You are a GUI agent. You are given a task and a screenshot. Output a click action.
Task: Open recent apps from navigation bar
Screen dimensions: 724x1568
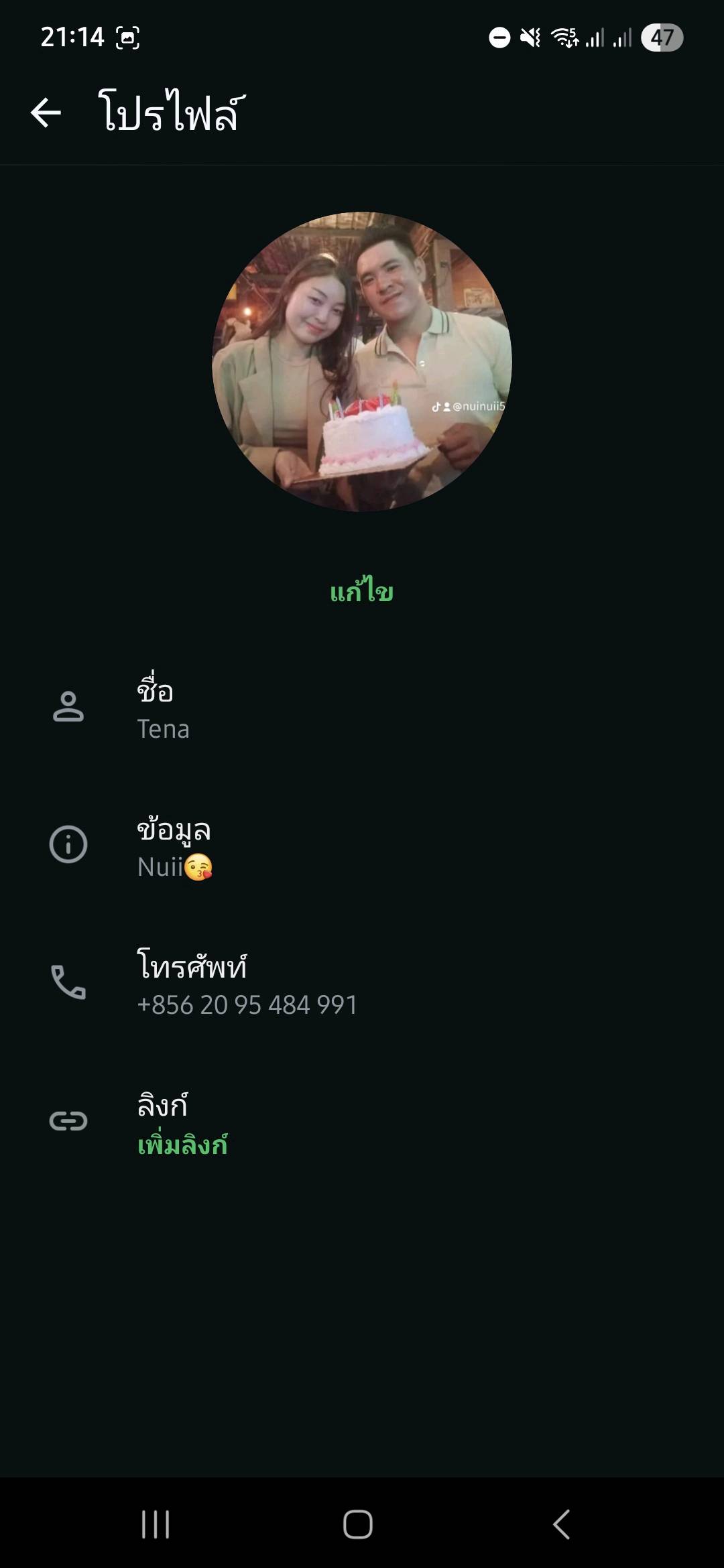coord(156,1524)
